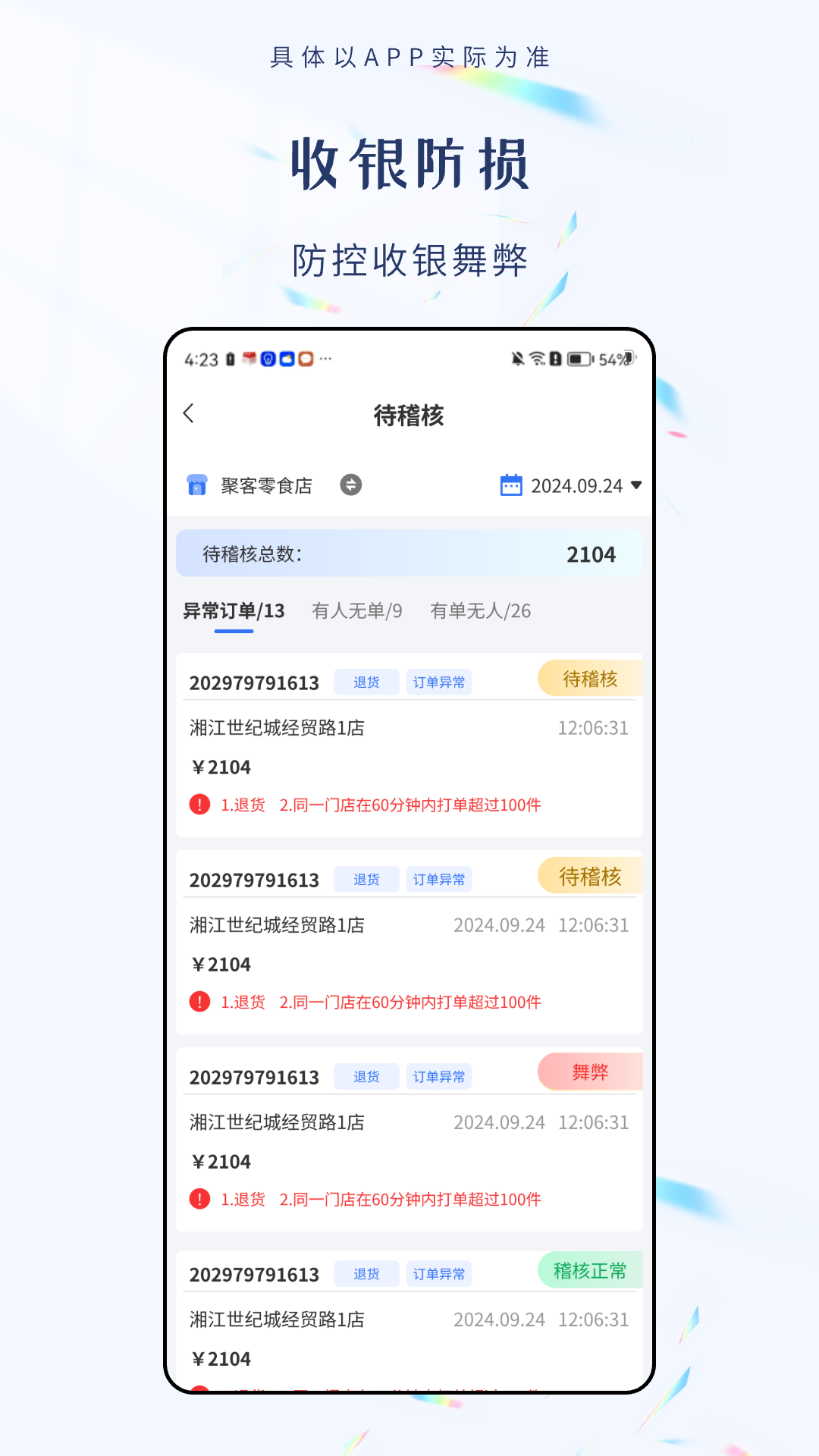The width and height of the screenshot is (819, 1456).
Task: Click the red alert icon on the 舞弊 order
Action: coord(199,1199)
